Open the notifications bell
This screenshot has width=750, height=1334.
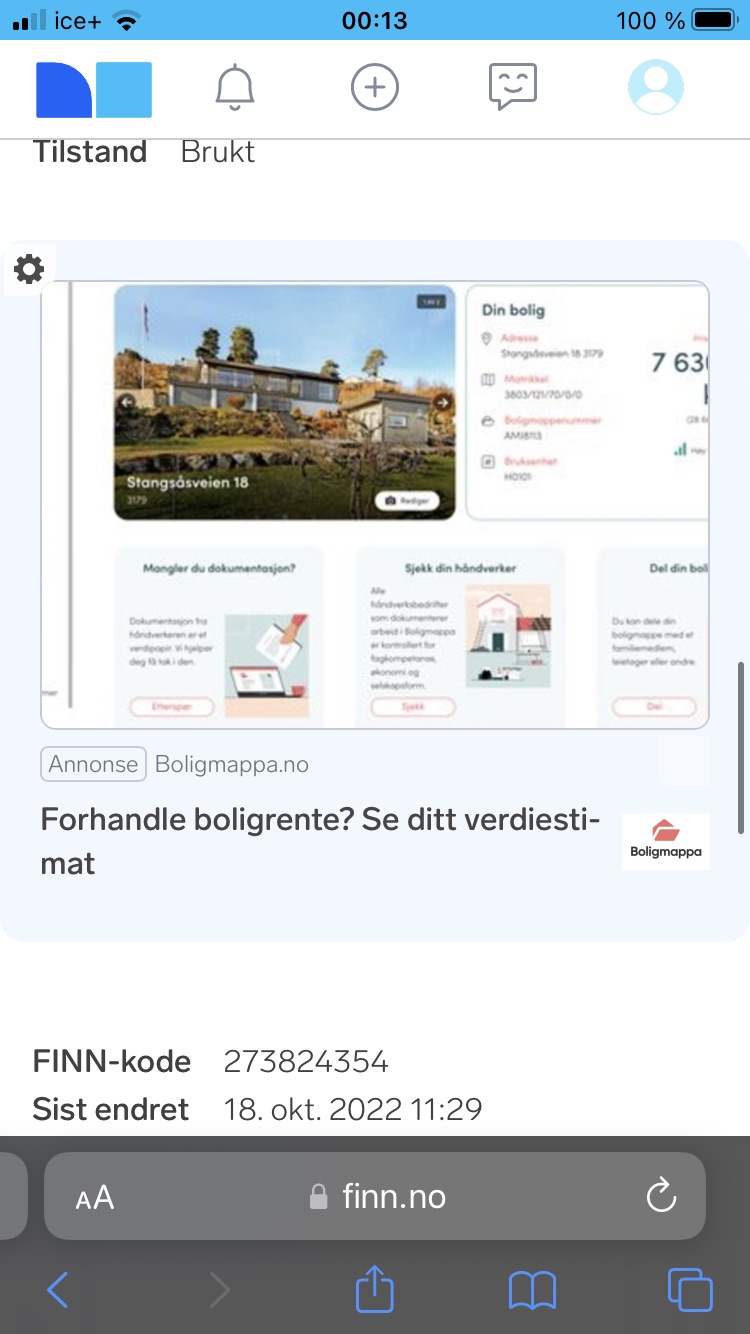236,88
